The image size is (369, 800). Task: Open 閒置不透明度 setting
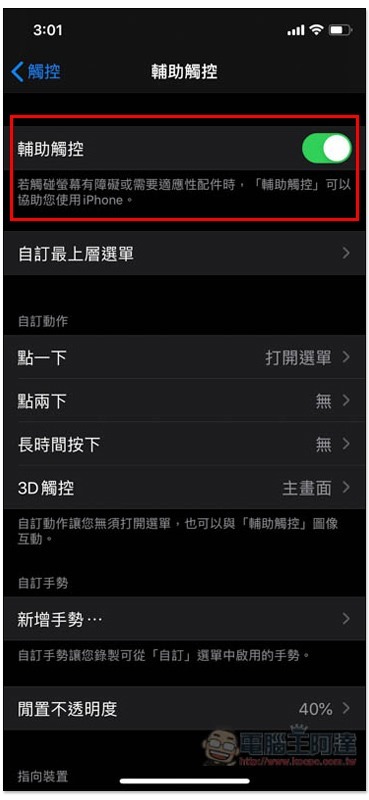(x=184, y=708)
